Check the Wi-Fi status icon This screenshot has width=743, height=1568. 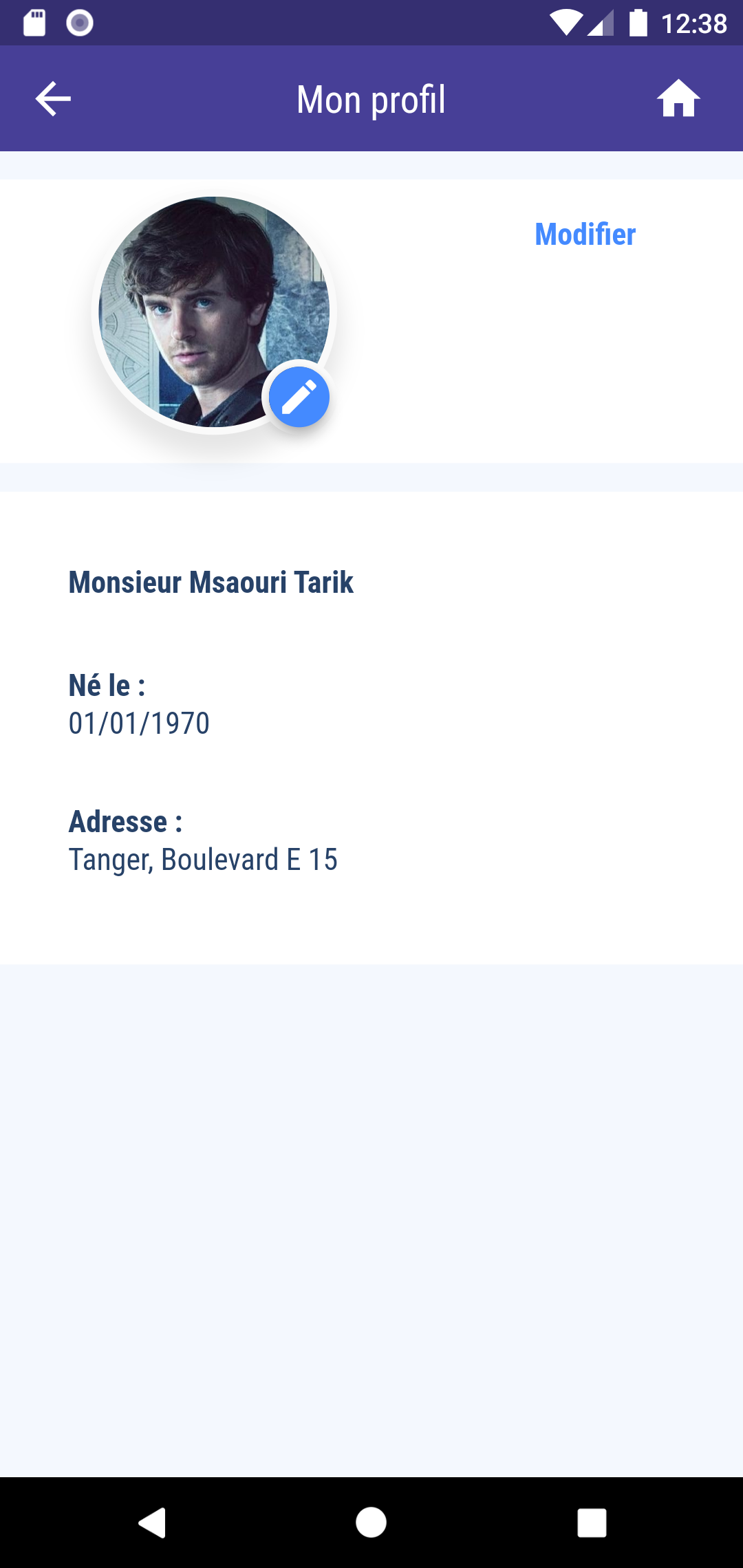pyautogui.click(x=566, y=23)
